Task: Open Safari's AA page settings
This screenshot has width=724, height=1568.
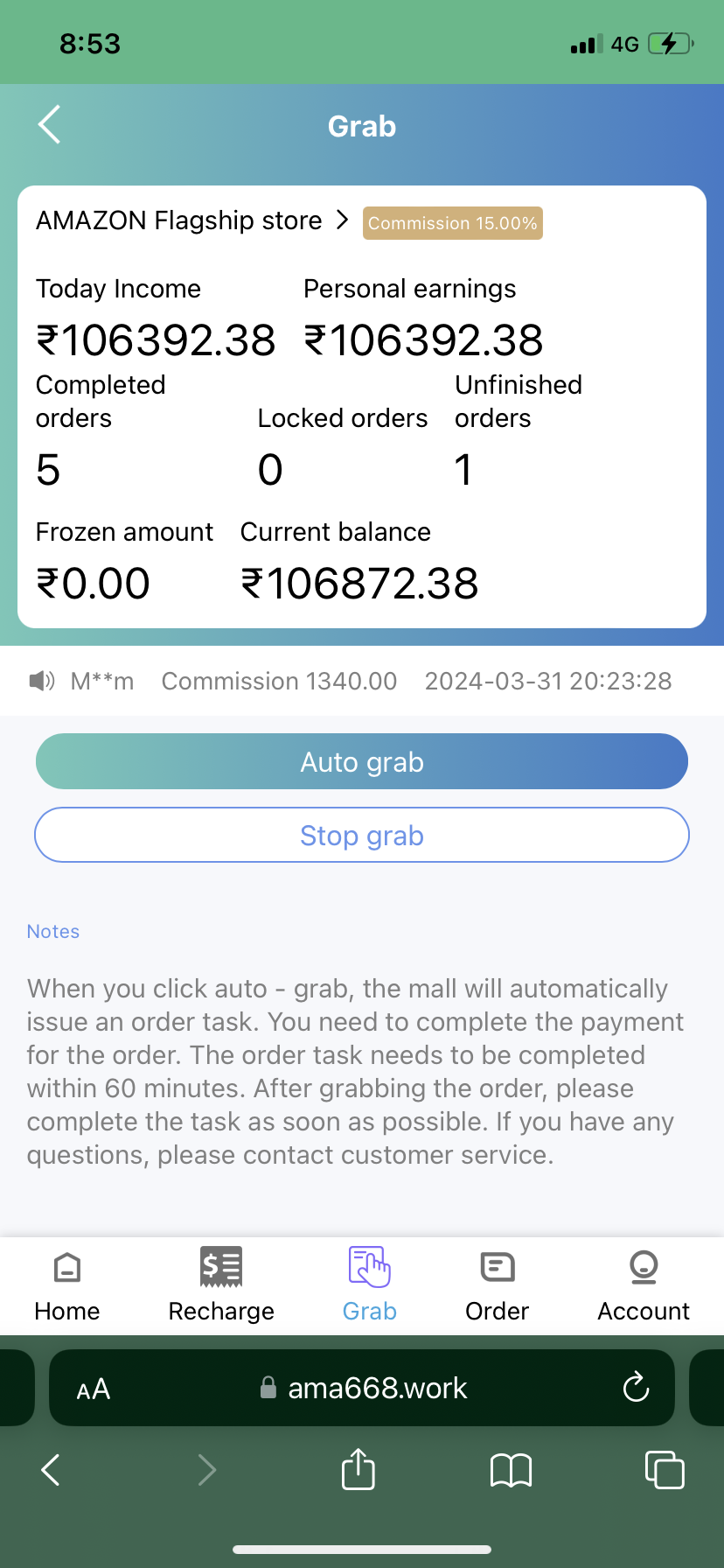Action: [x=94, y=1389]
